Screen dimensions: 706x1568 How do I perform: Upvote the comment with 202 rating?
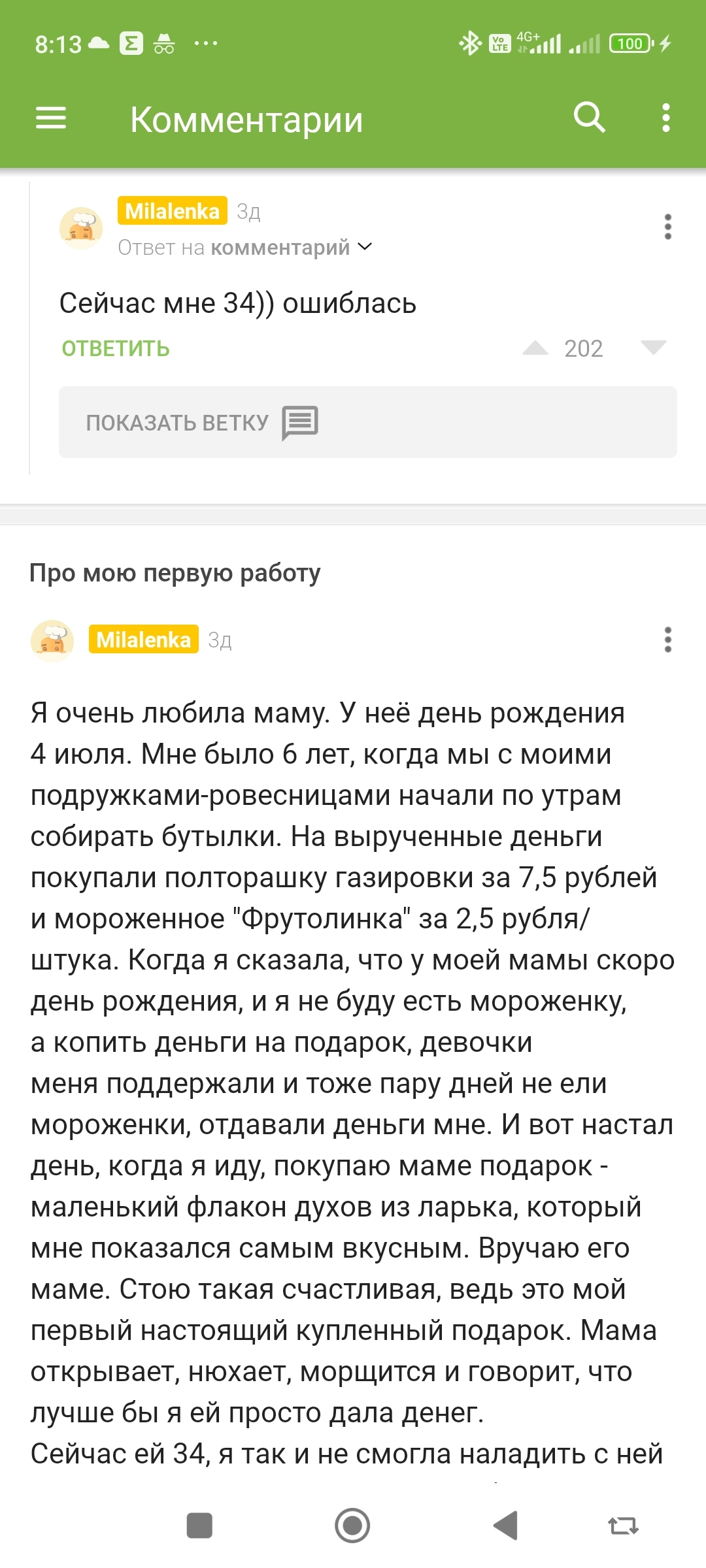(535, 348)
